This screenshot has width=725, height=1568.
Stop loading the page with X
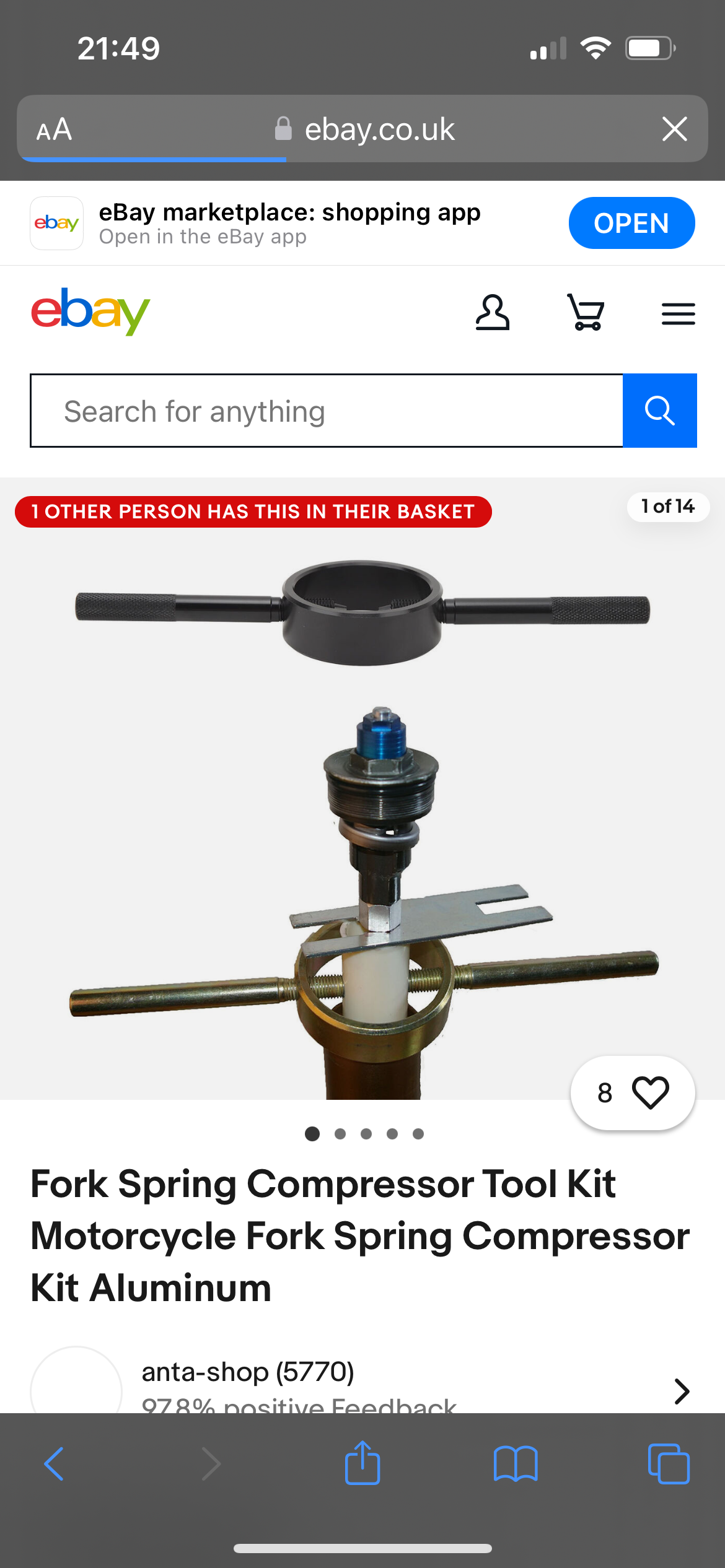pos(674,129)
